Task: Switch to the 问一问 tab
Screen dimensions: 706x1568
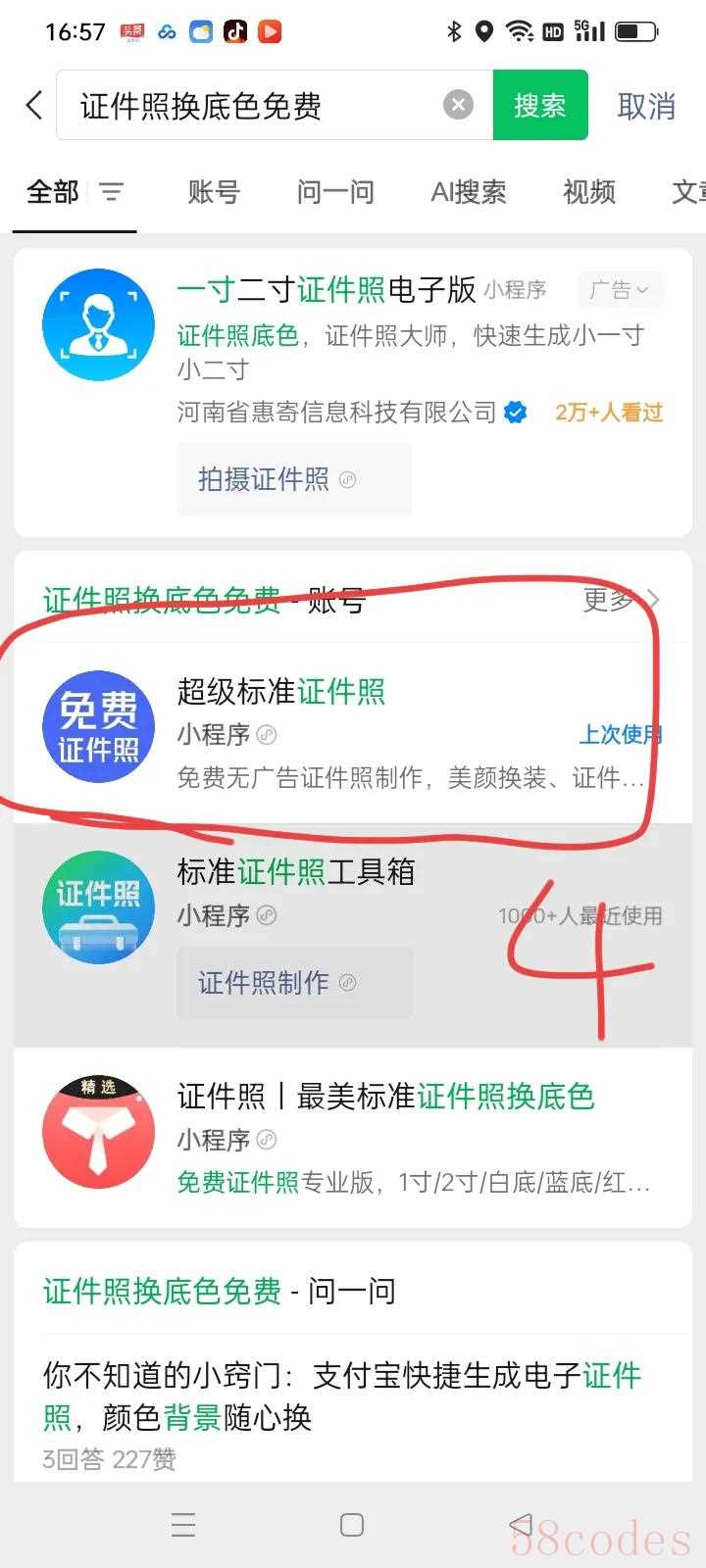Action: coord(335,192)
